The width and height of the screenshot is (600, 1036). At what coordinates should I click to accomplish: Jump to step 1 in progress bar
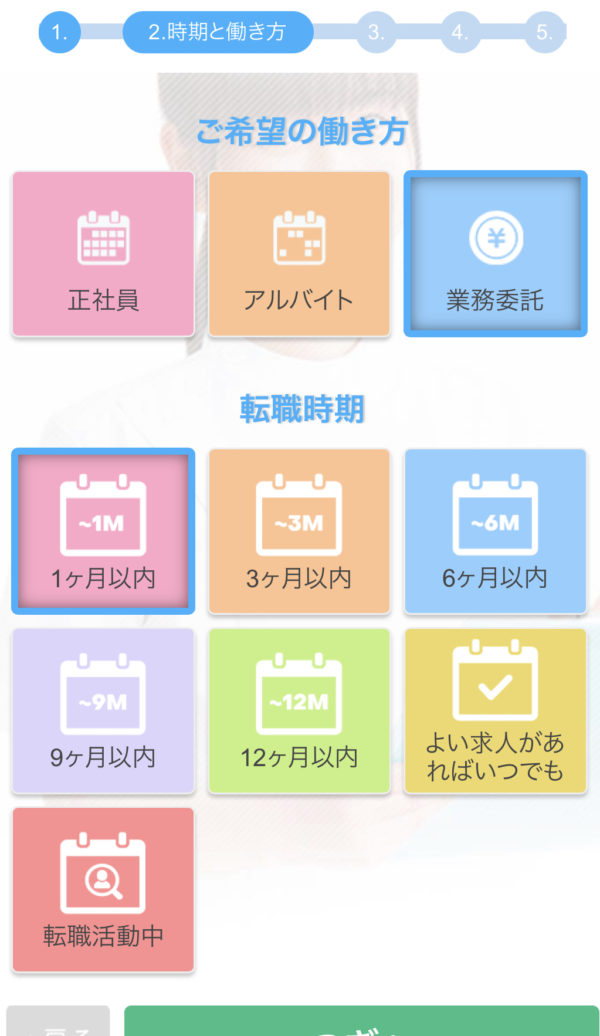[x=60, y=32]
